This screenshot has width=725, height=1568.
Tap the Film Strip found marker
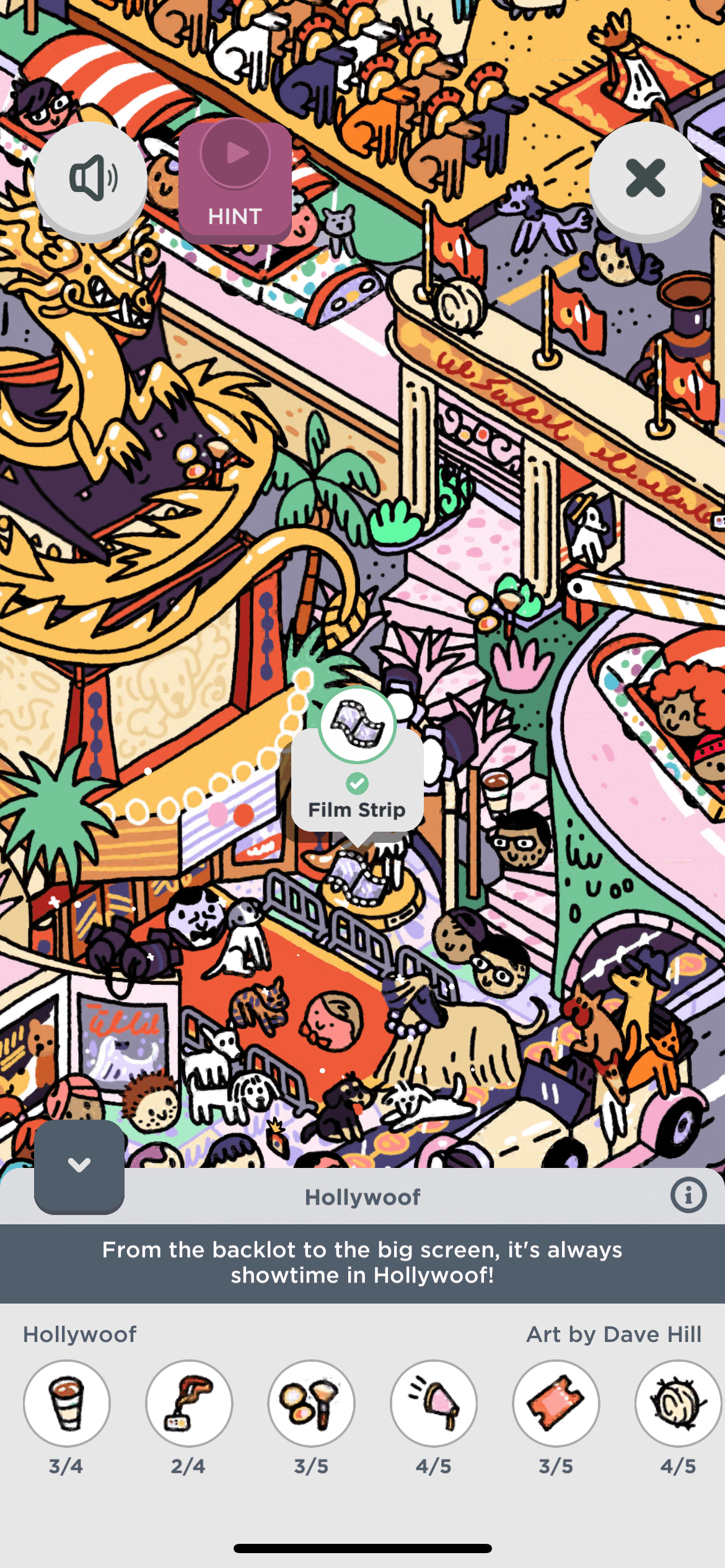(x=358, y=725)
